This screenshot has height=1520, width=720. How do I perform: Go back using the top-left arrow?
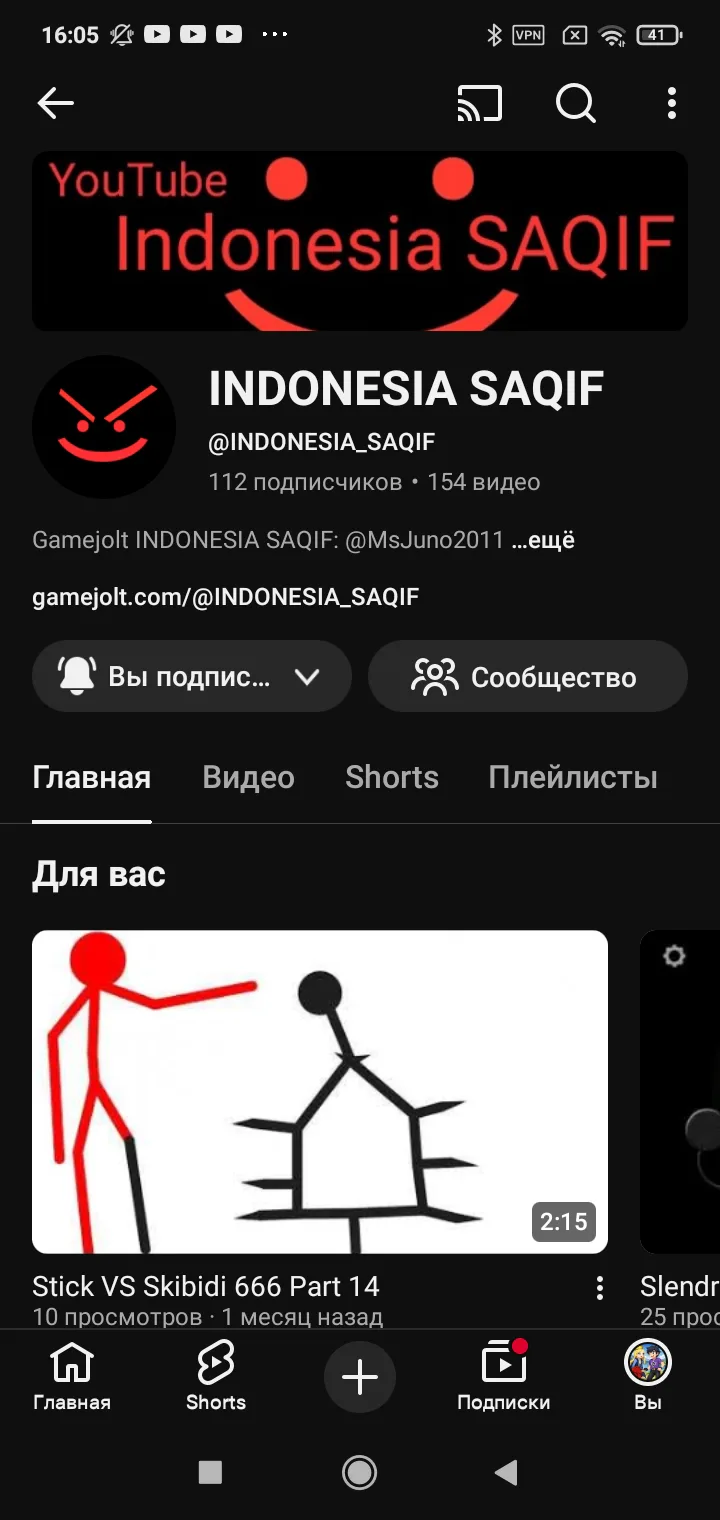[x=55, y=103]
